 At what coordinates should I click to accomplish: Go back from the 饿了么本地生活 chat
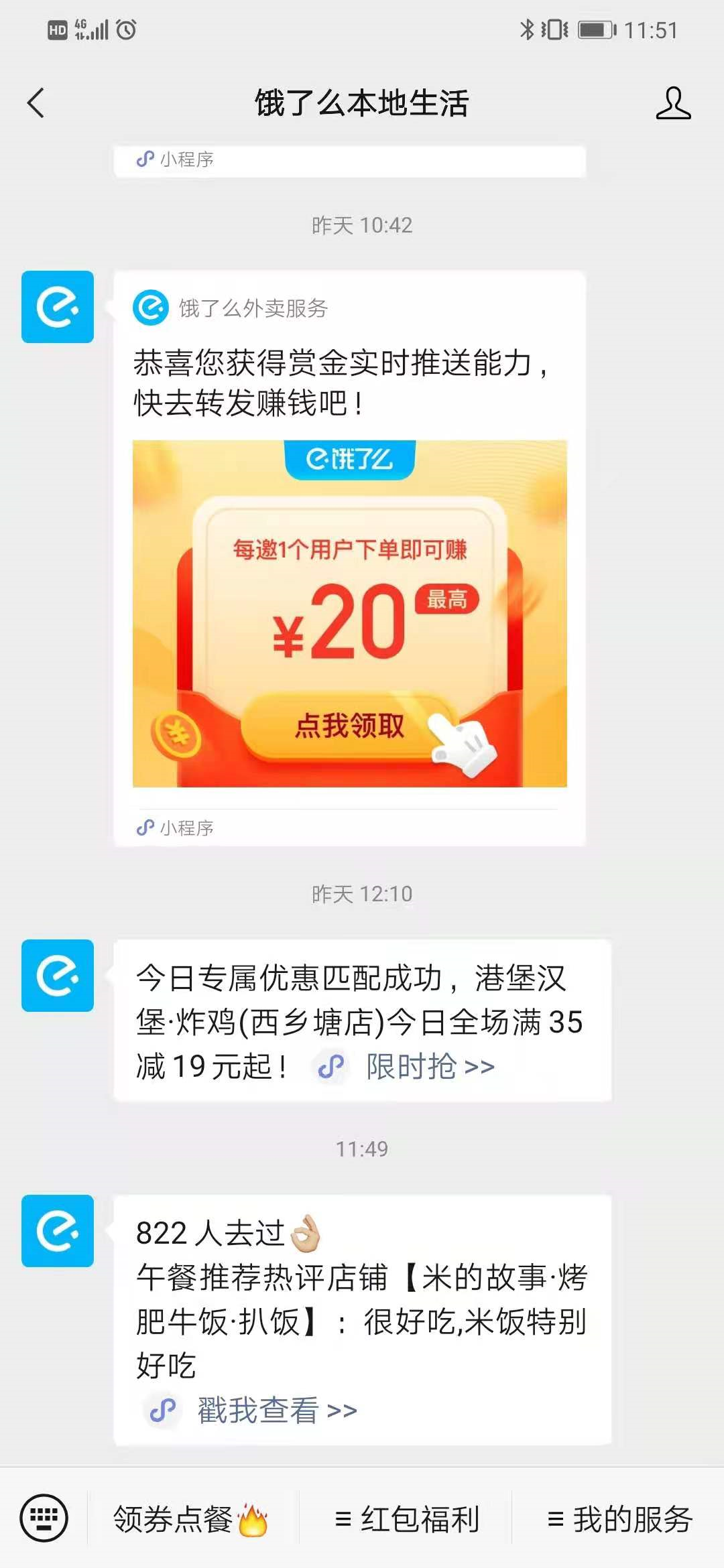point(36,103)
